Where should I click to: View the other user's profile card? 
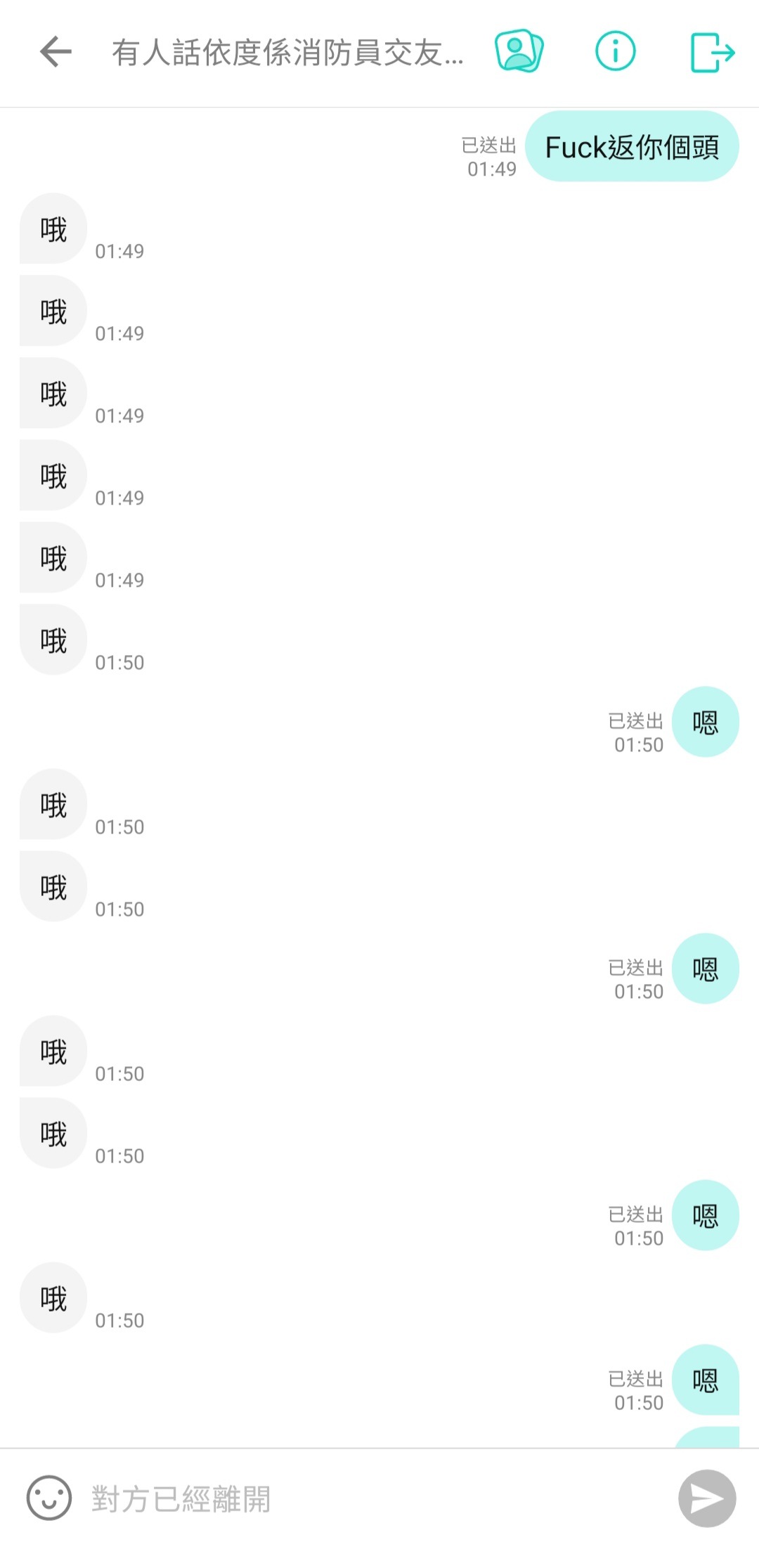pos(519,51)
